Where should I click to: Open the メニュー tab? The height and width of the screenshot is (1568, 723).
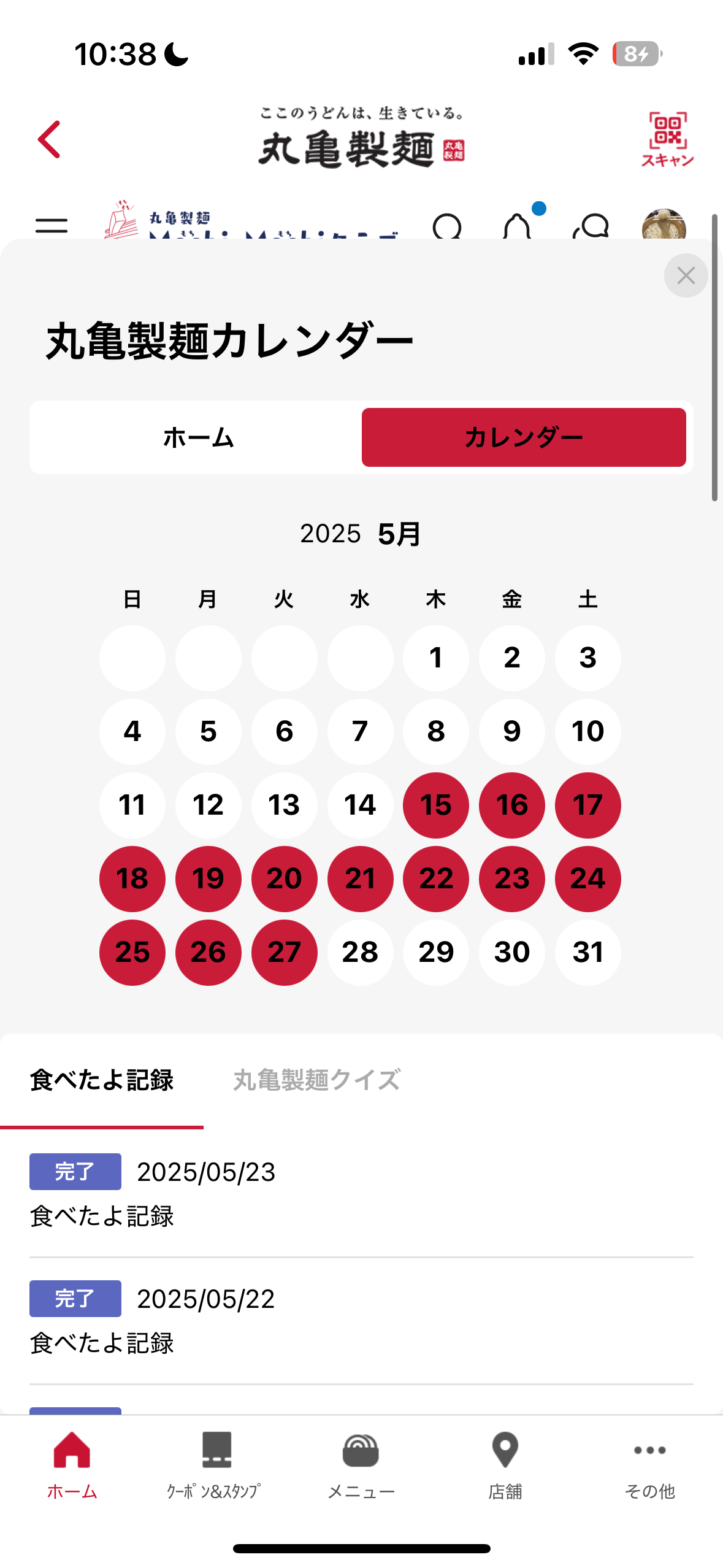pos(361,1465)
